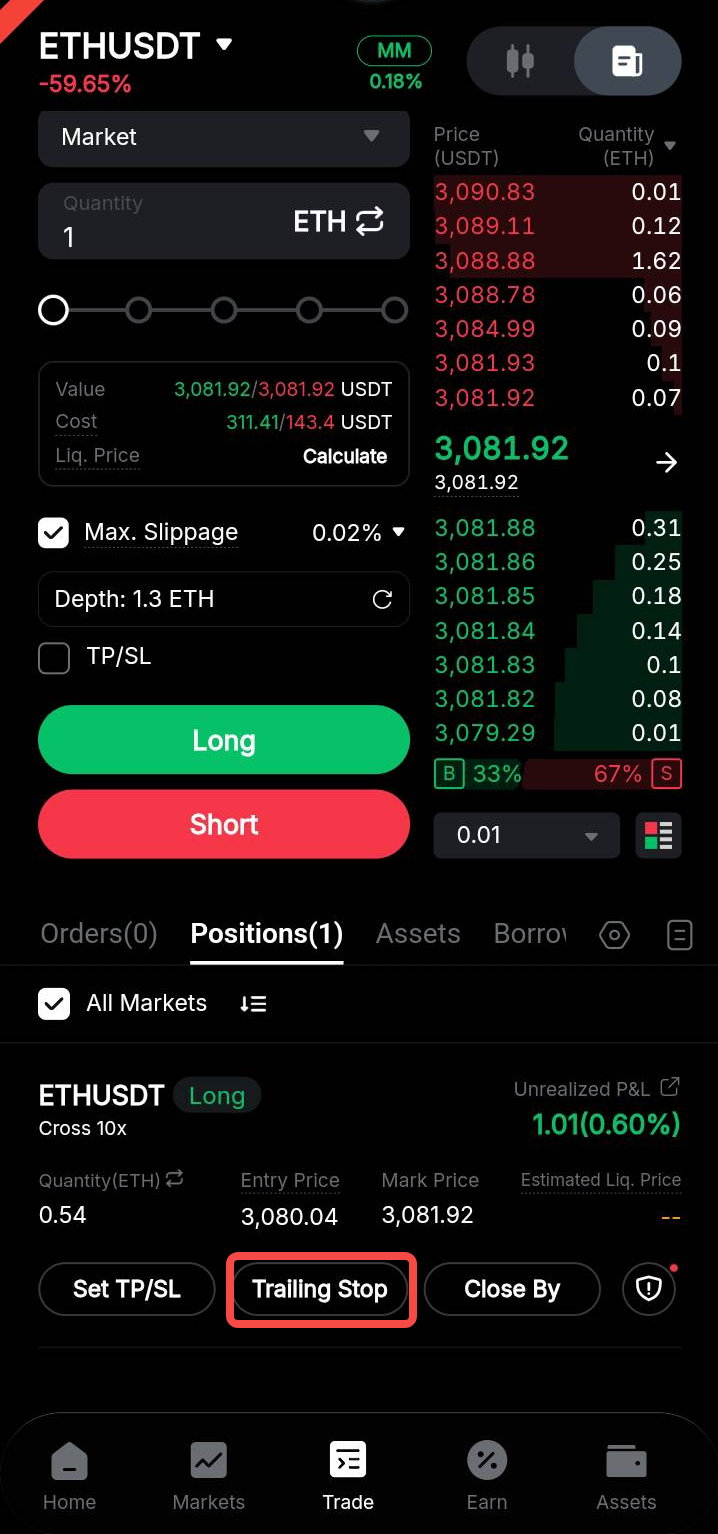Uncheck the Max. Slippage checkbox
The width and height of the screenshot is (718, 1534).
54,533
